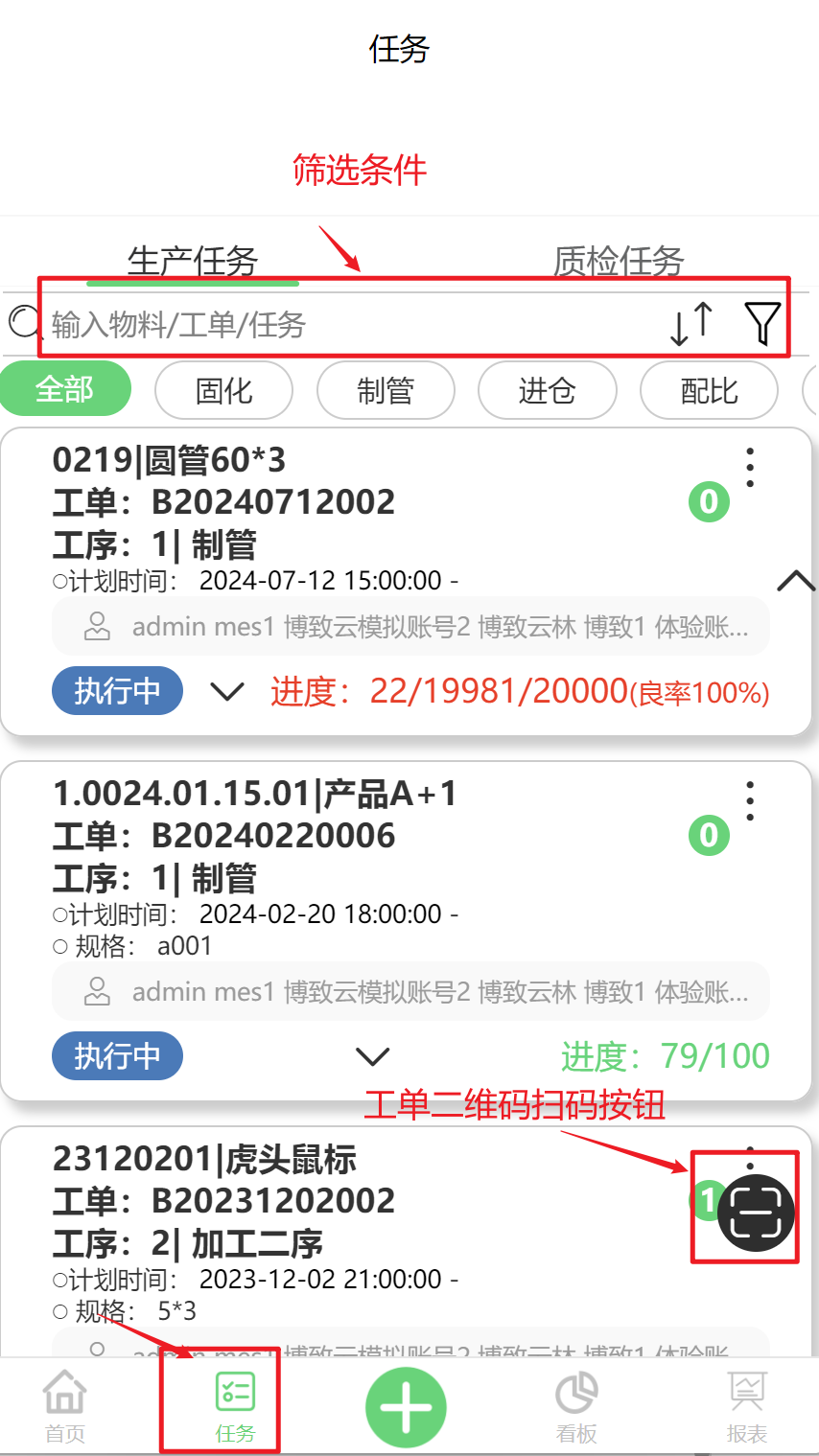Filter tasks by 制管 chip
Screen dimensions: 819x1456
click(x=386, y=390)
